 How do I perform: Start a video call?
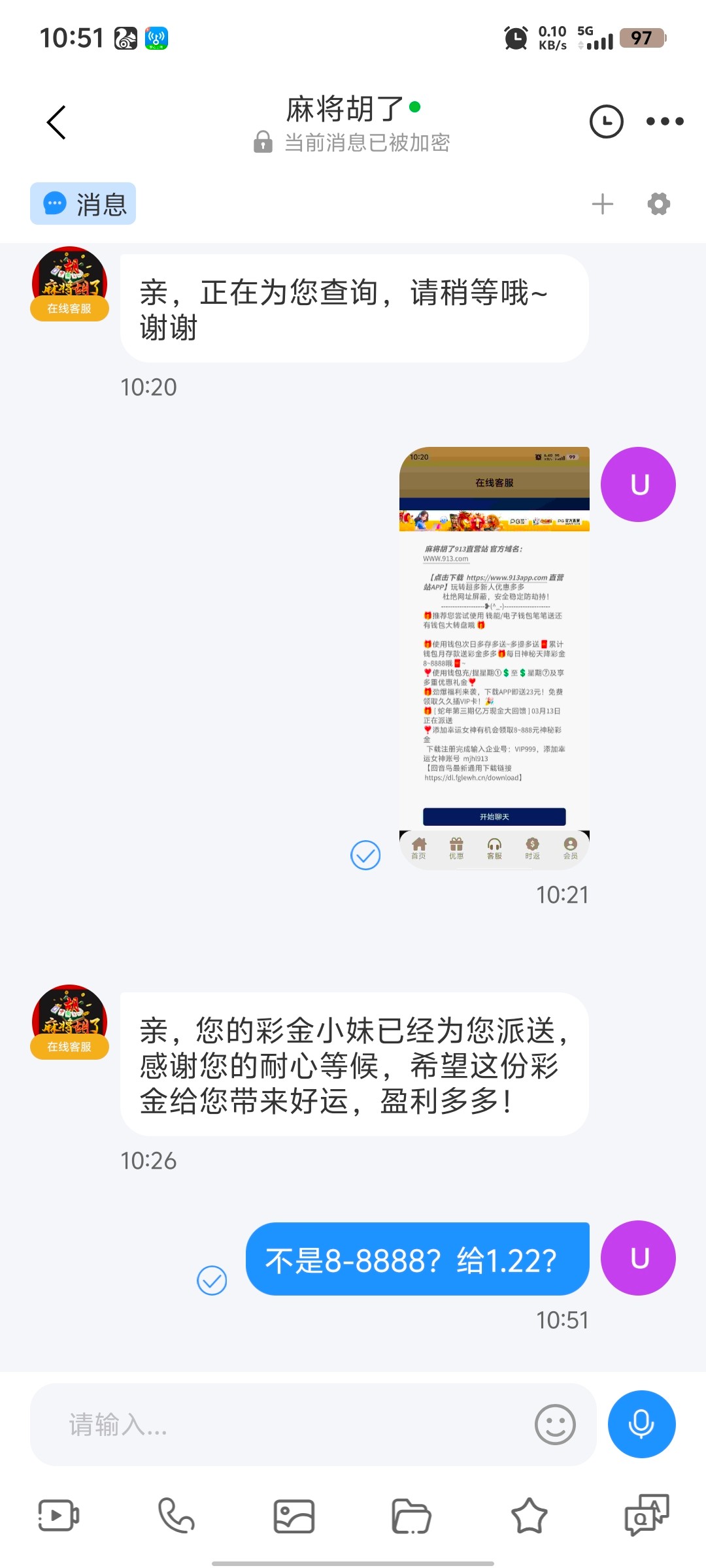pos(59,1516)
